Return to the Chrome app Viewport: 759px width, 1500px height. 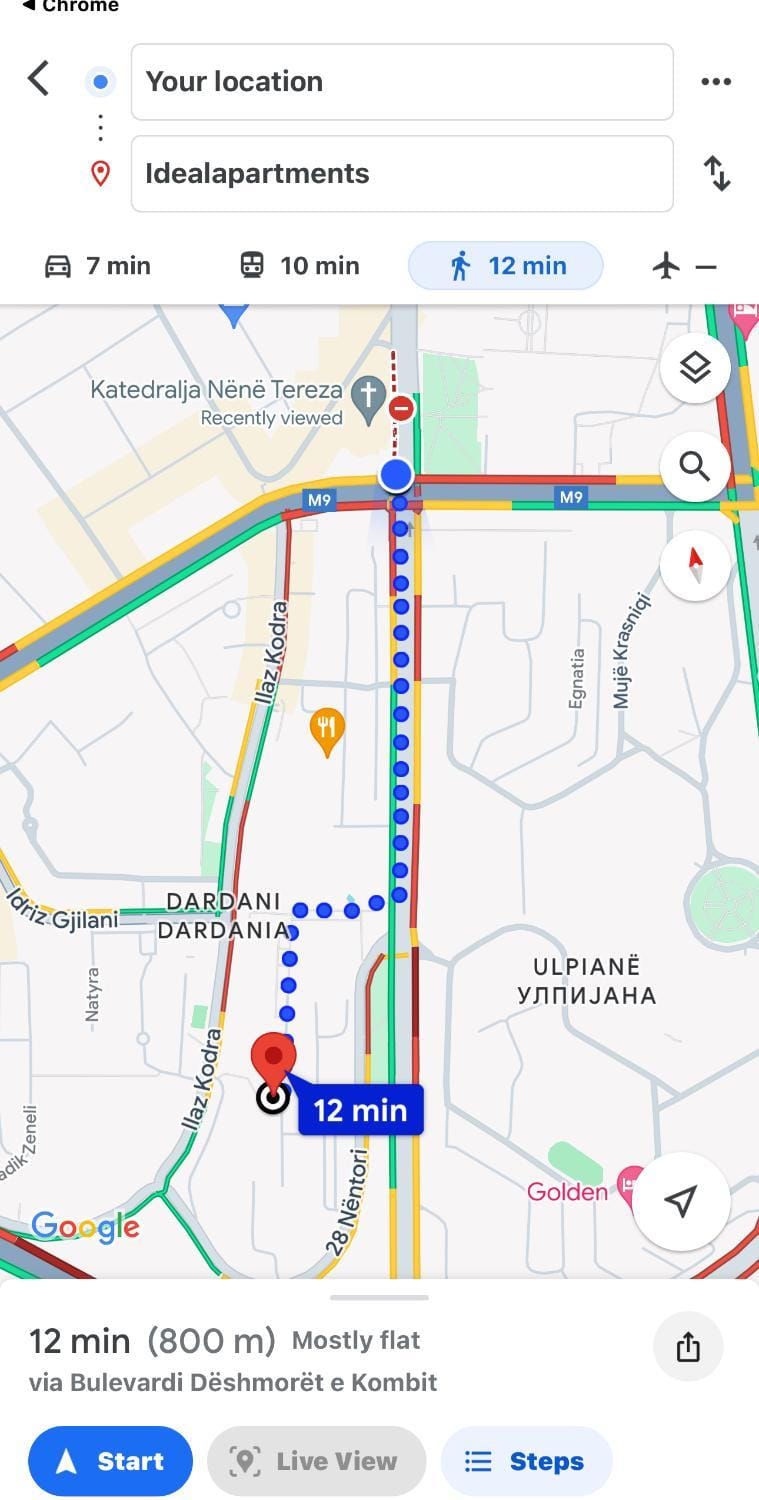pyautogui.click(x=70, y=7)
